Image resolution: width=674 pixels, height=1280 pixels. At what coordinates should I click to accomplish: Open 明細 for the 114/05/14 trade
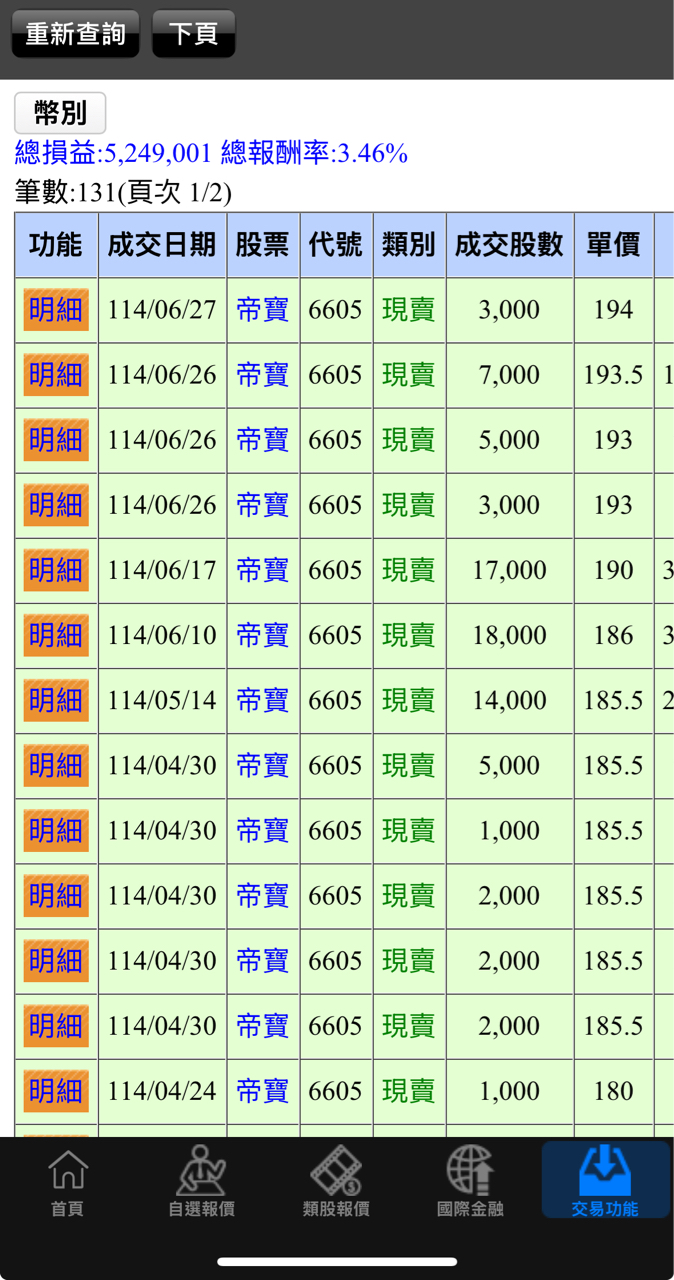(56, 700)
